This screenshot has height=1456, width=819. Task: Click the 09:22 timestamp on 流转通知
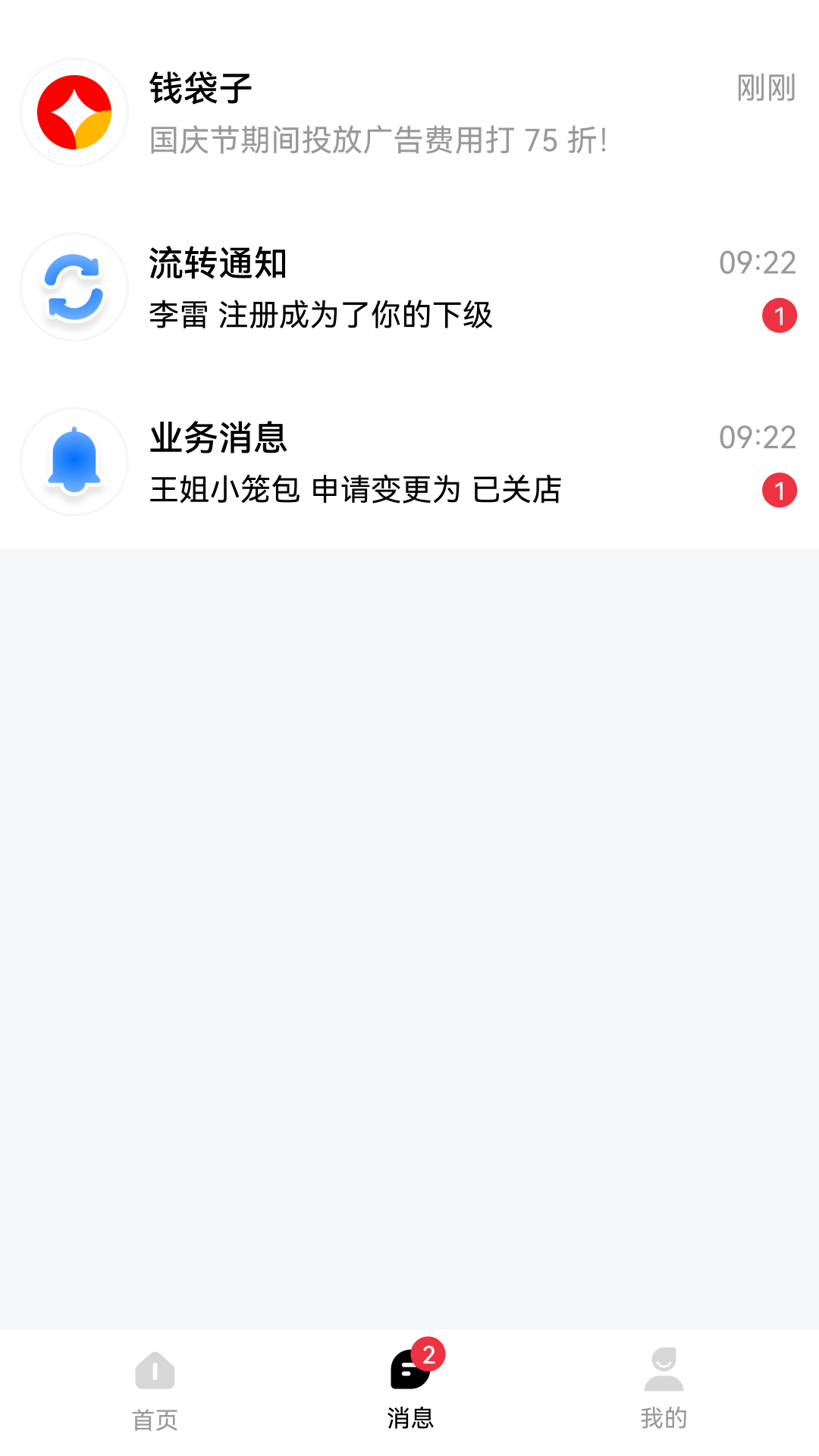coord(758,265)
